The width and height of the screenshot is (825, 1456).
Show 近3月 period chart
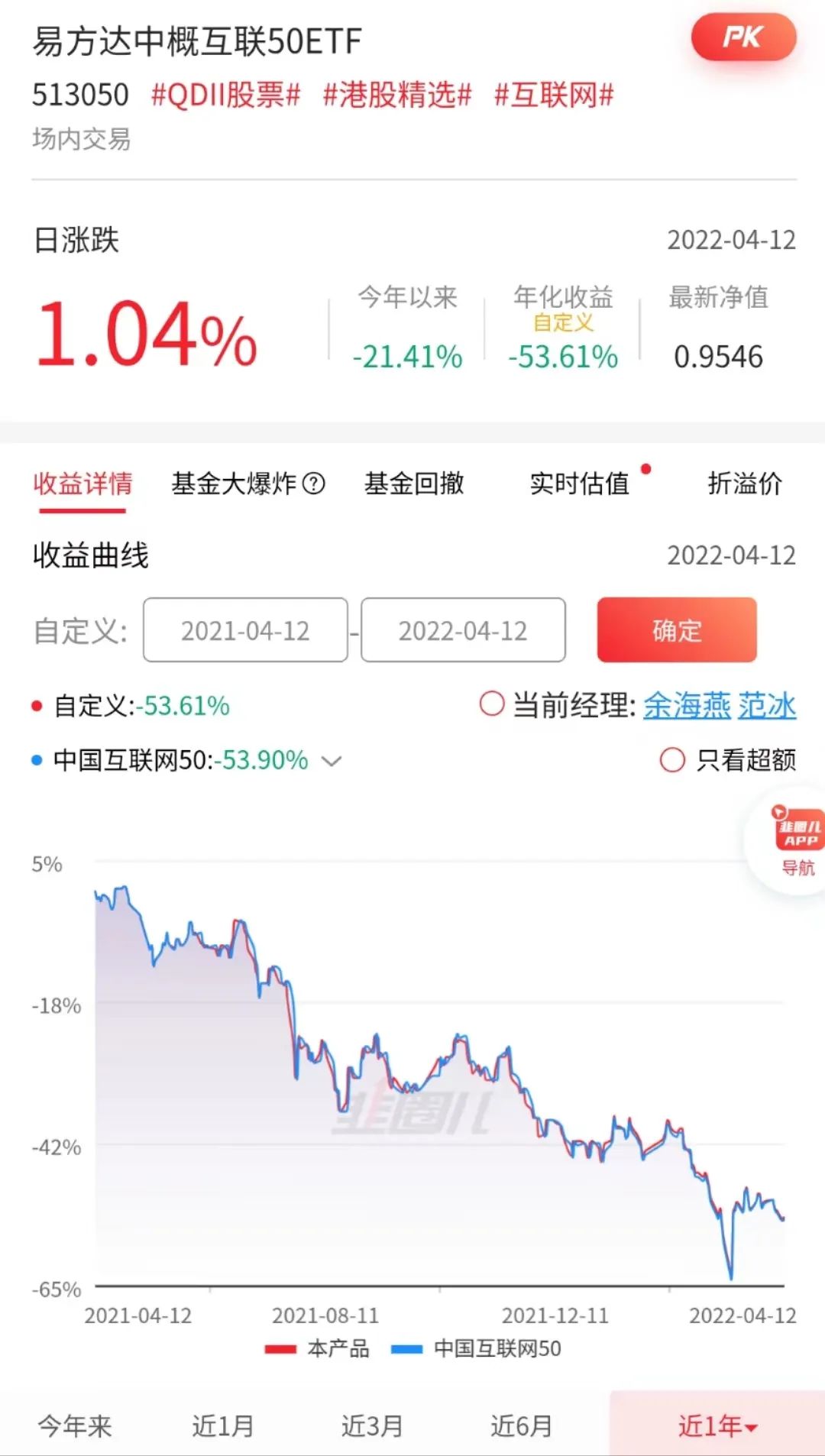(x=372, y=1425)
